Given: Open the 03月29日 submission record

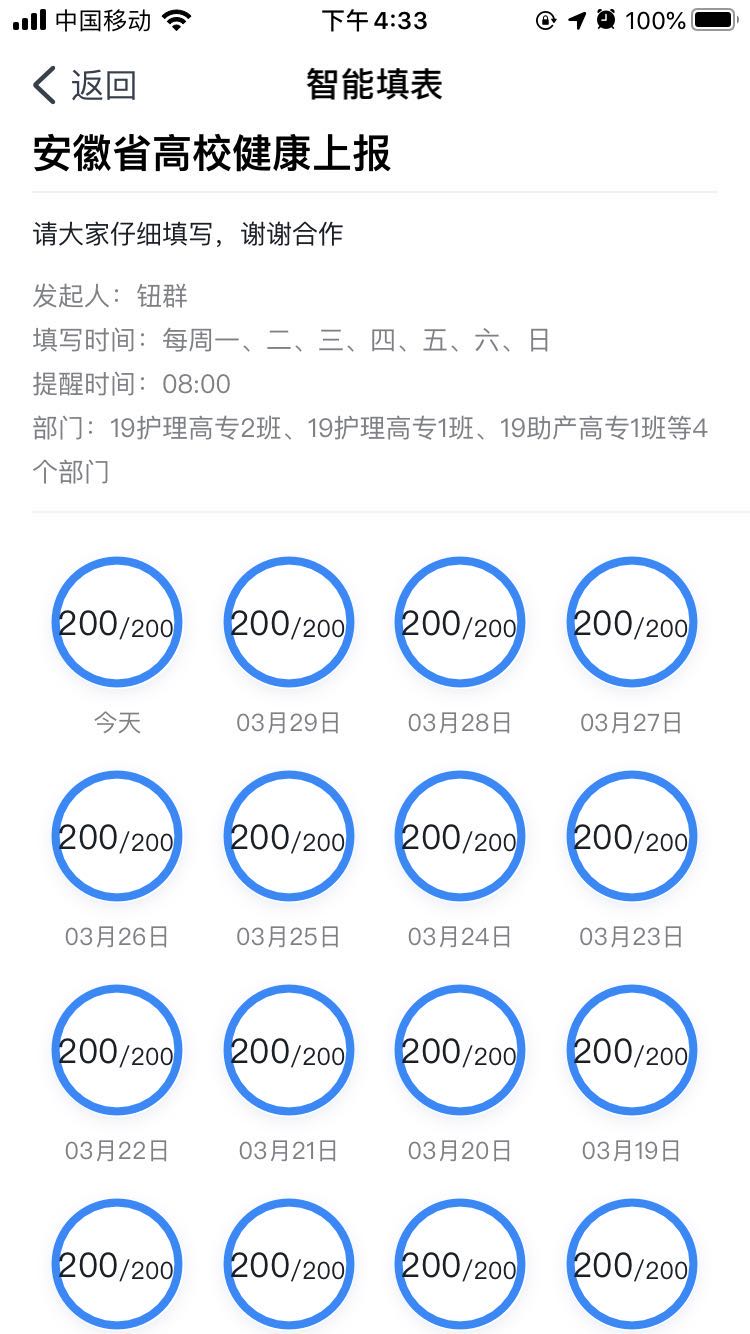Looking at the screenshot, I should coord(288,622).
